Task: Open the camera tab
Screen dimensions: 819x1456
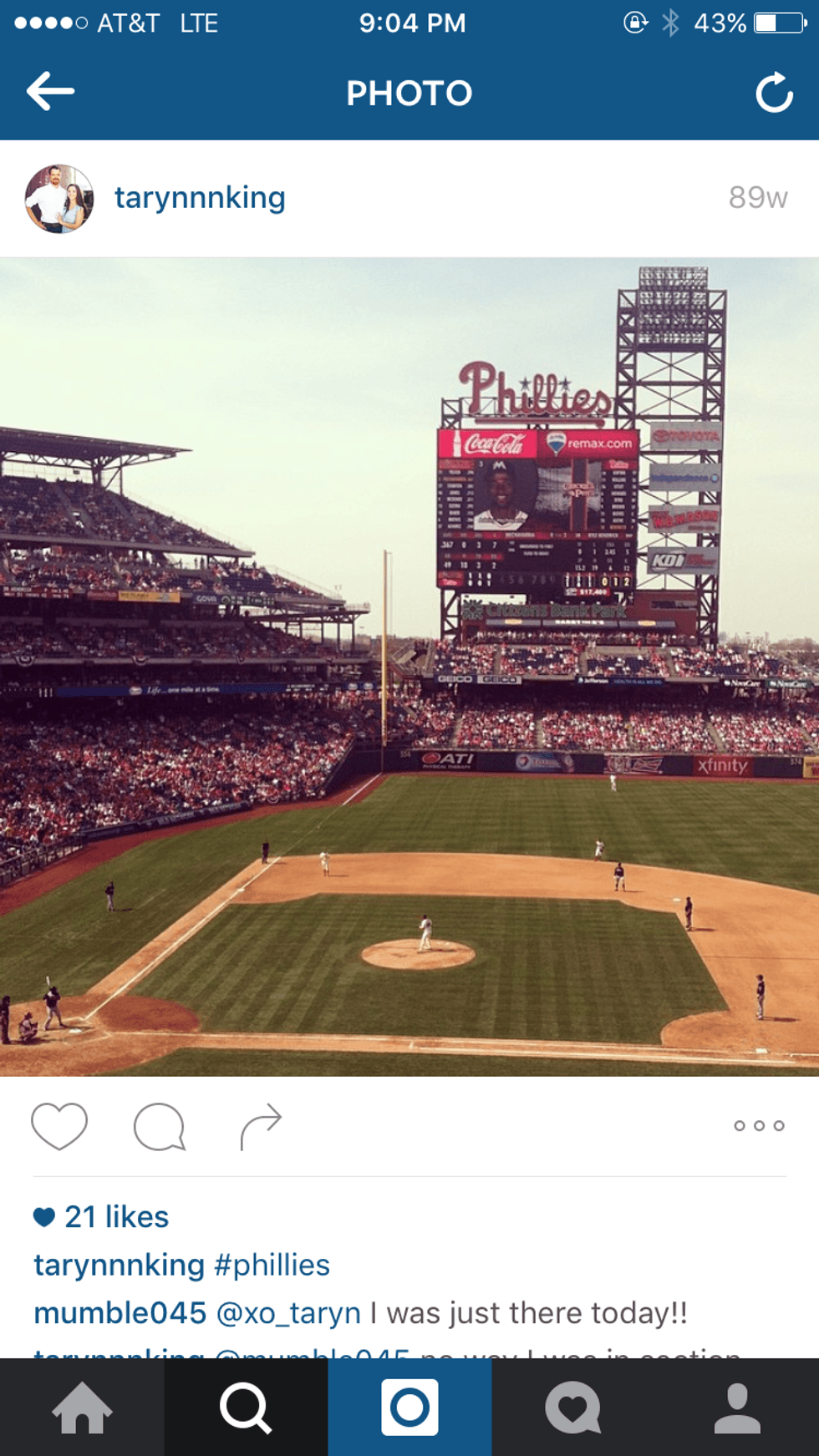Action: (x=409, y=1408)
